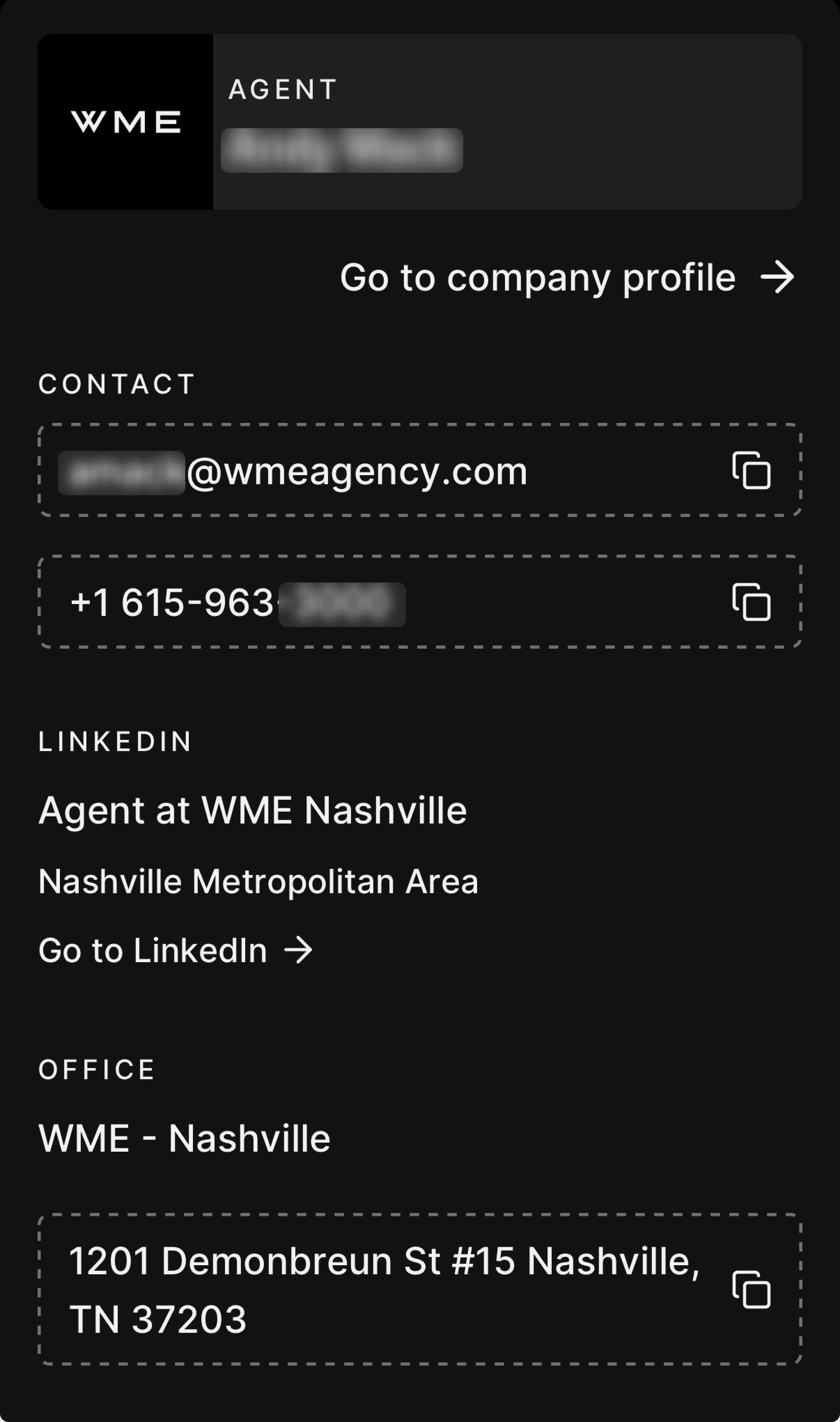Click the CONTACT section header

click(x=116, y=384)
